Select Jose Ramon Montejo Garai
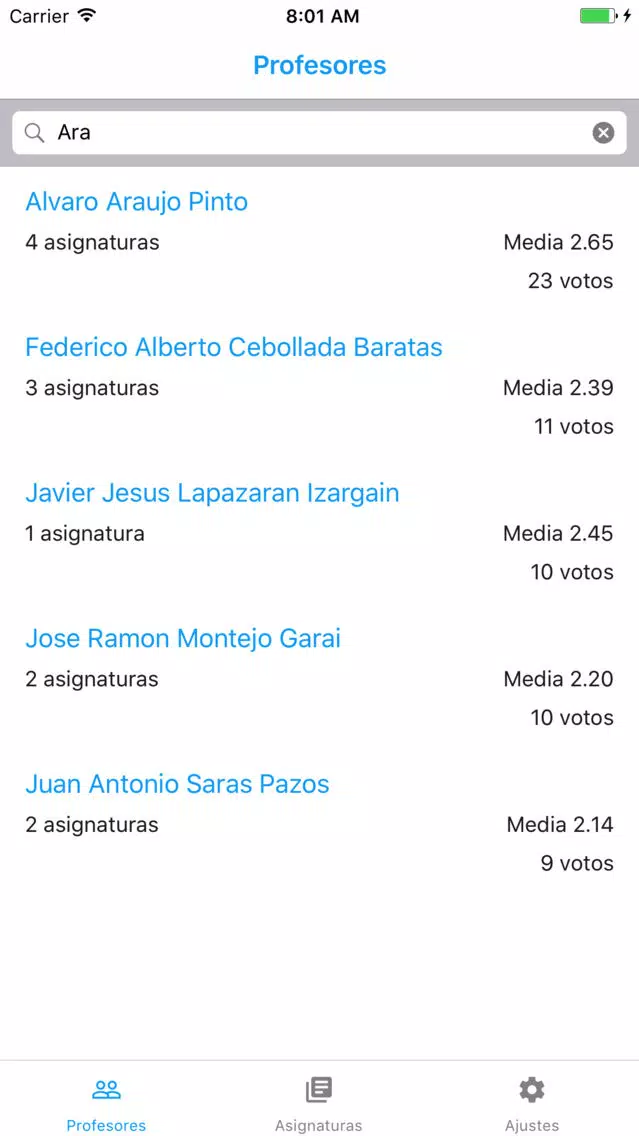Image resolution: width=639 pixels, height=1136 pixels. pyautogui.click(x=320, y=677)
